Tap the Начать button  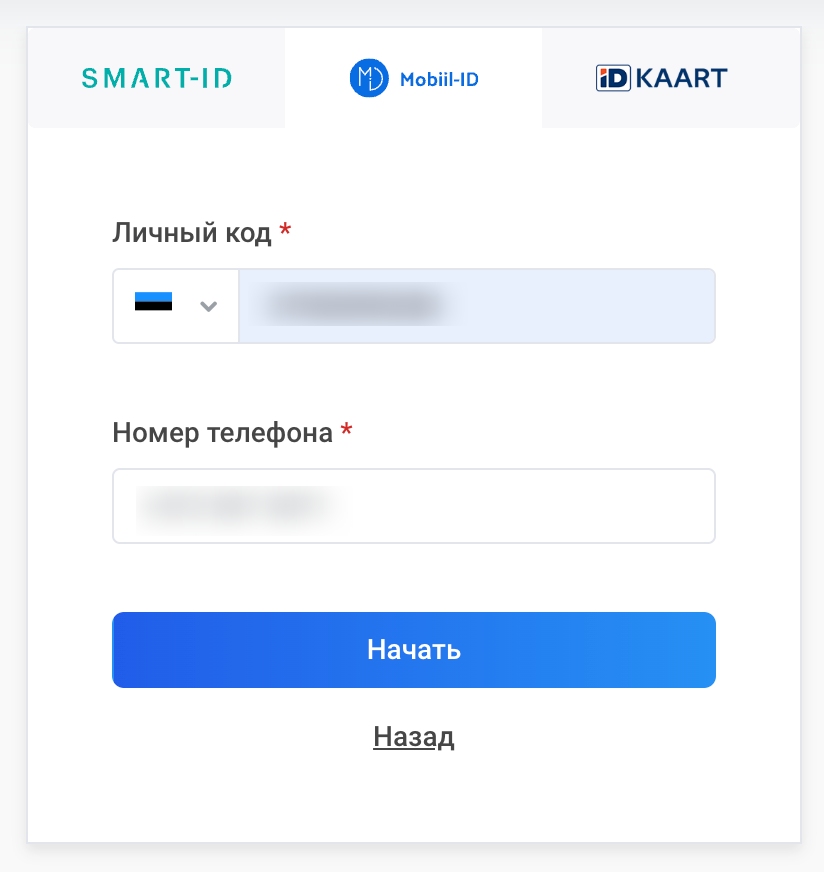coord(413,650)
